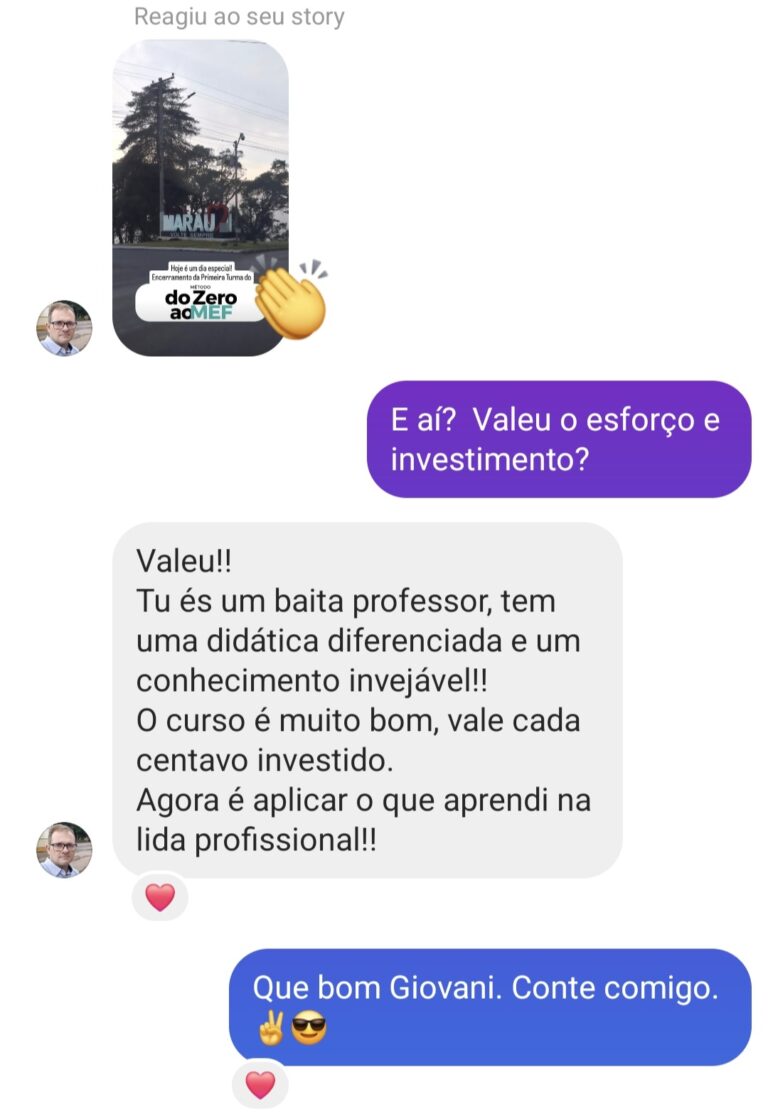
Task: Open the reacted story thumbnail with Marau sign
Action: [200, 197]
